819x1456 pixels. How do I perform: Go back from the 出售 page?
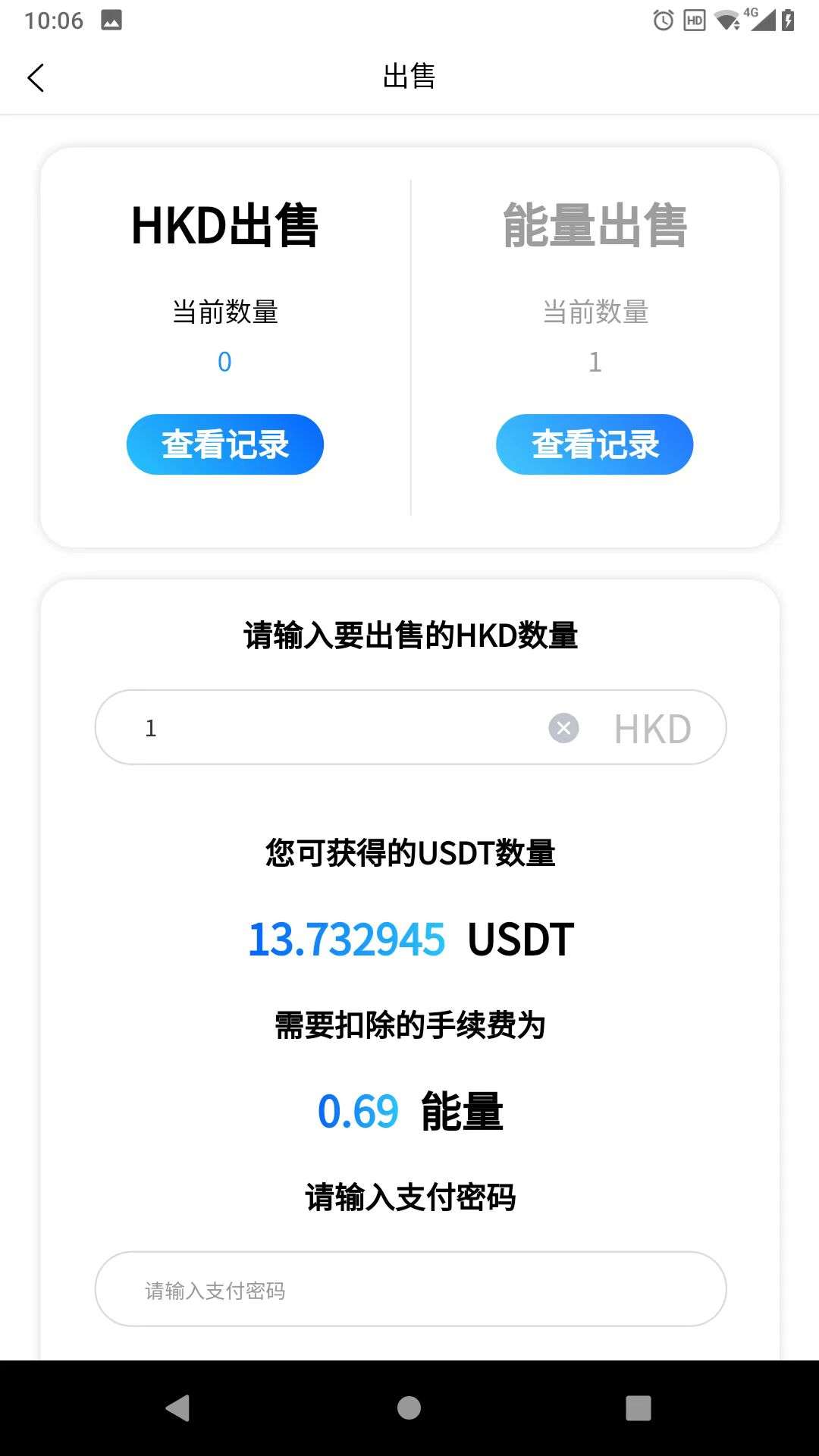36,77
